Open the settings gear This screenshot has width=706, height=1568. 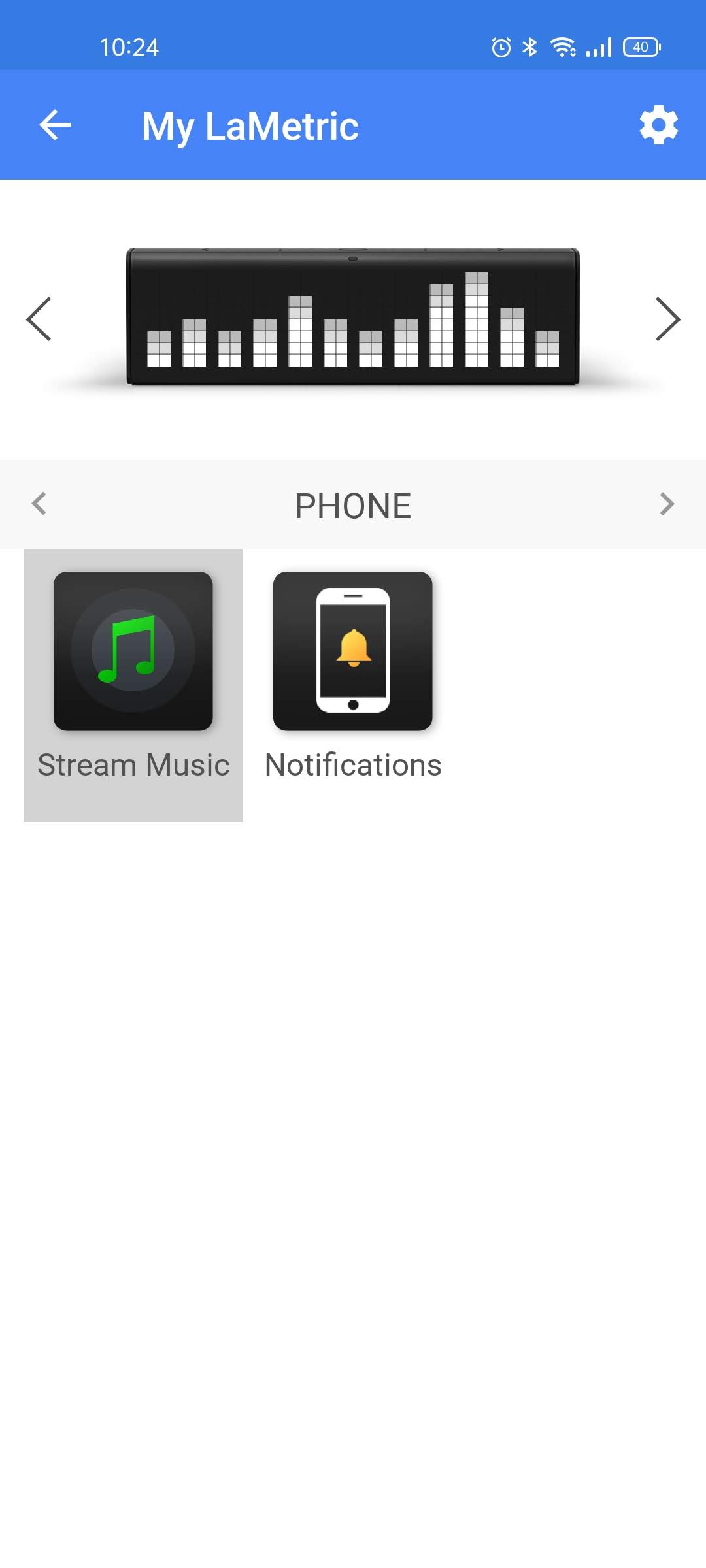[x=658, y=125]
